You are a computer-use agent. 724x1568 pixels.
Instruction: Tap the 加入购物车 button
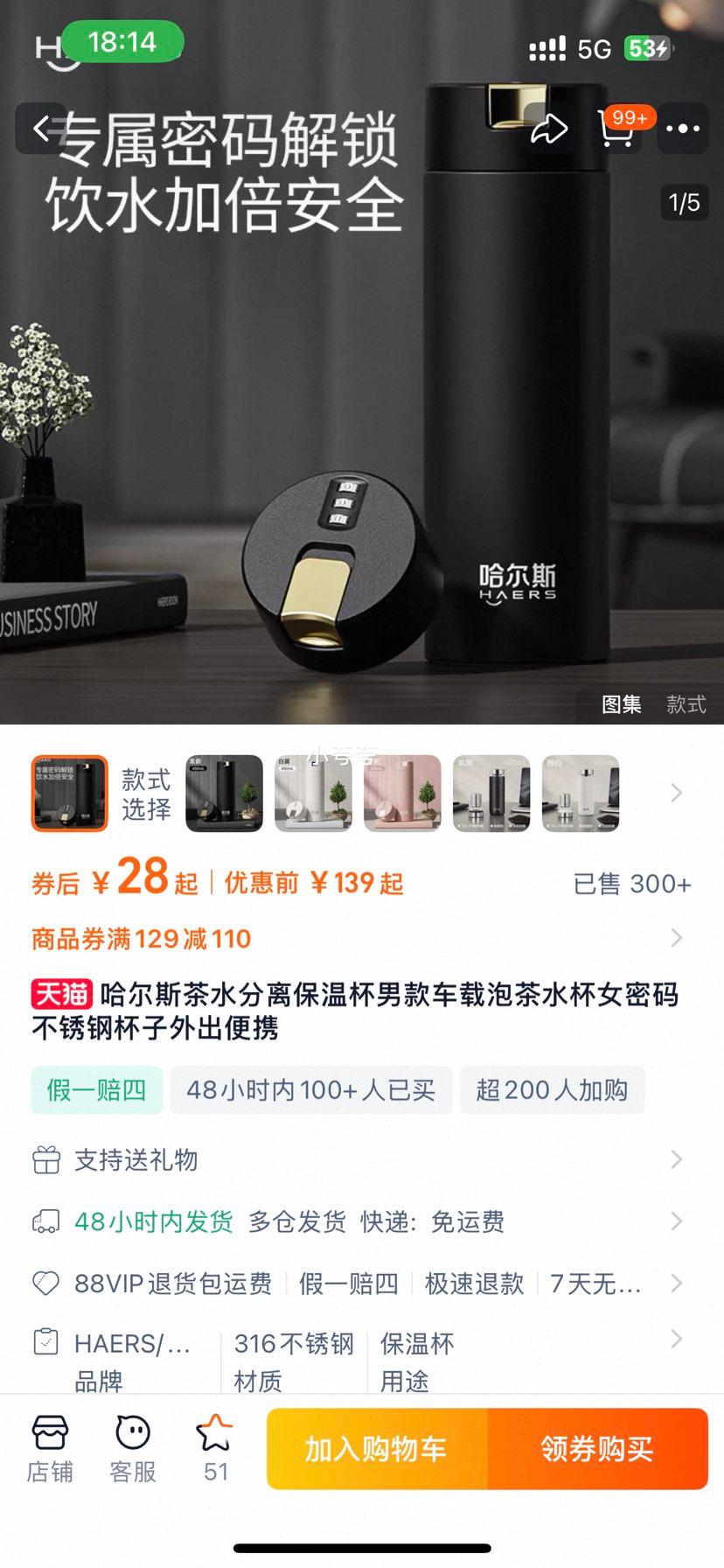(x=378, y=1448)
